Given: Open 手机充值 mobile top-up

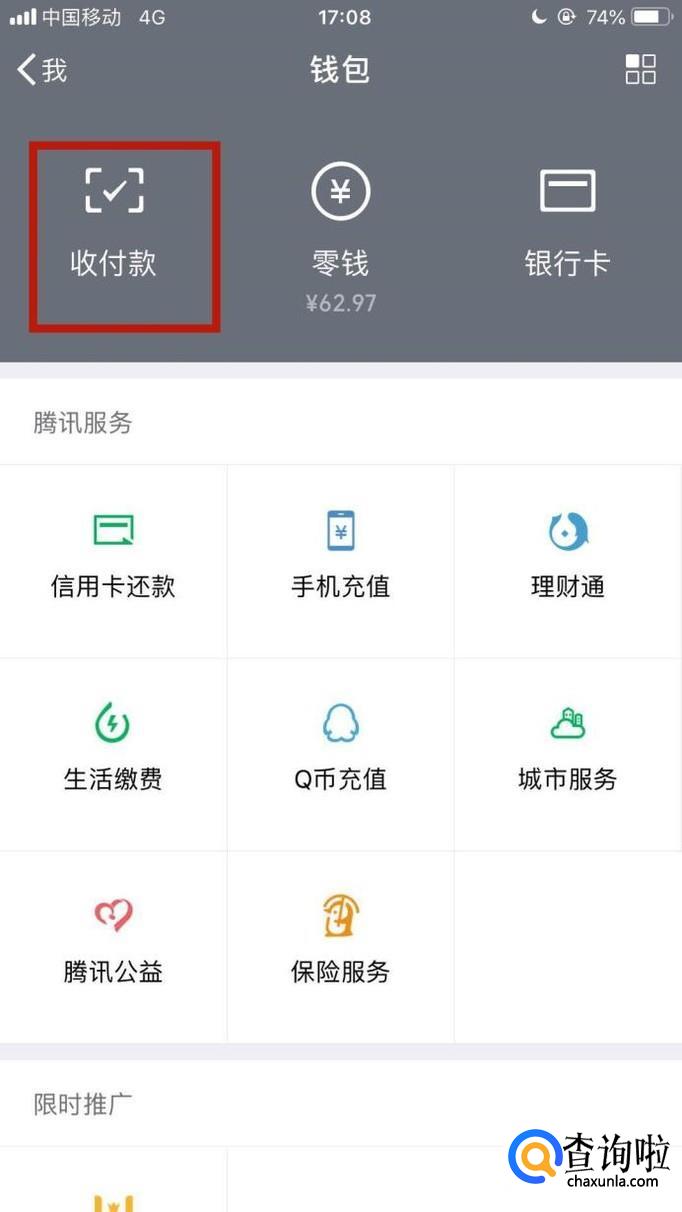Looking at the screenshot, I should (340, 560).
